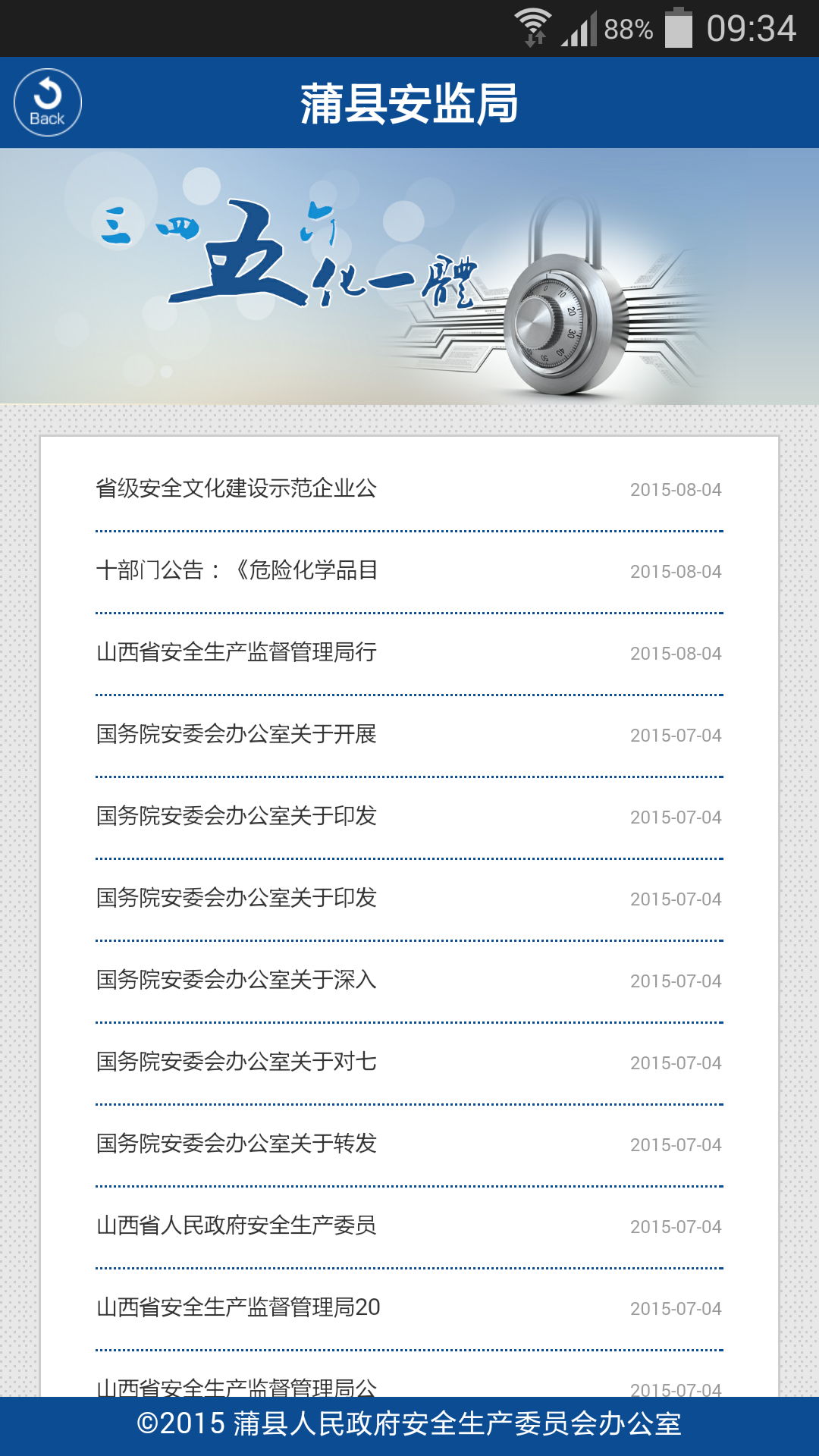Open 十部门公告：《危险化学品目 notice
This screenshot has height=1456, width=819.
(x=237, y=570)
